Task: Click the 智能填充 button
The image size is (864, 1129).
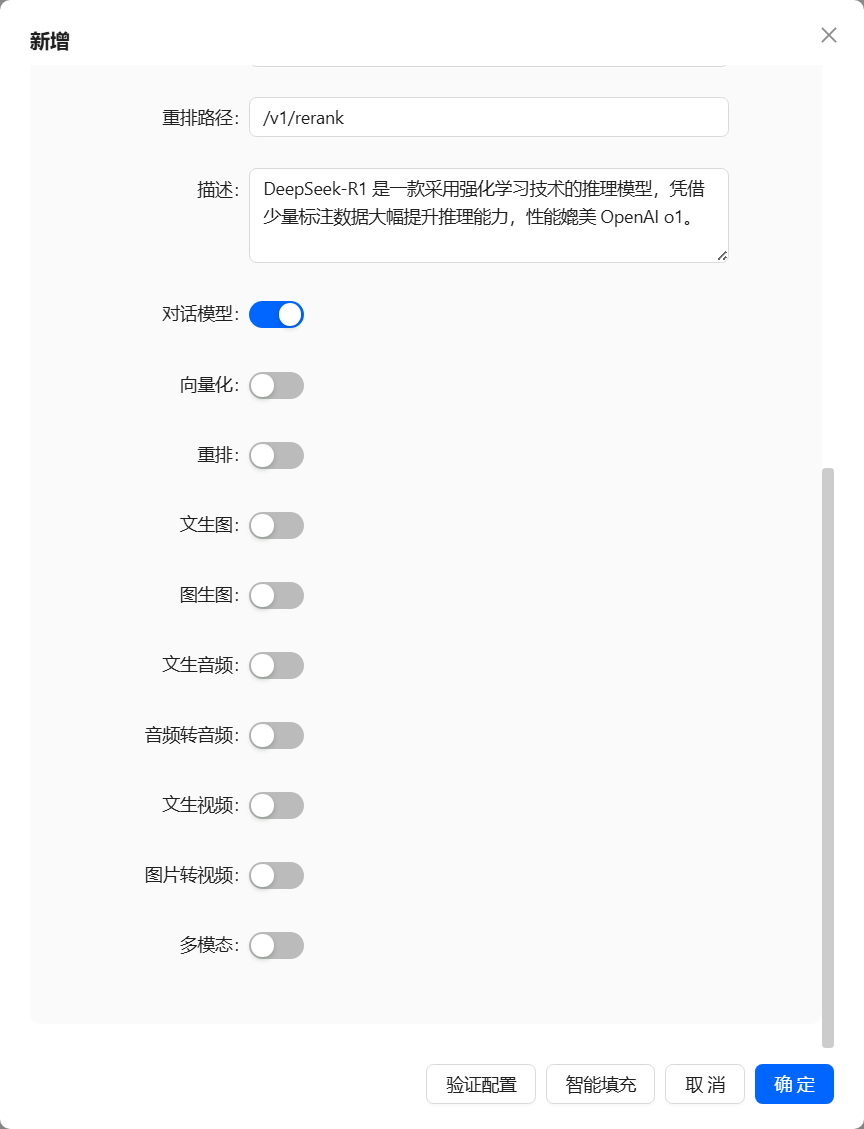Action: coord(600,1084)
